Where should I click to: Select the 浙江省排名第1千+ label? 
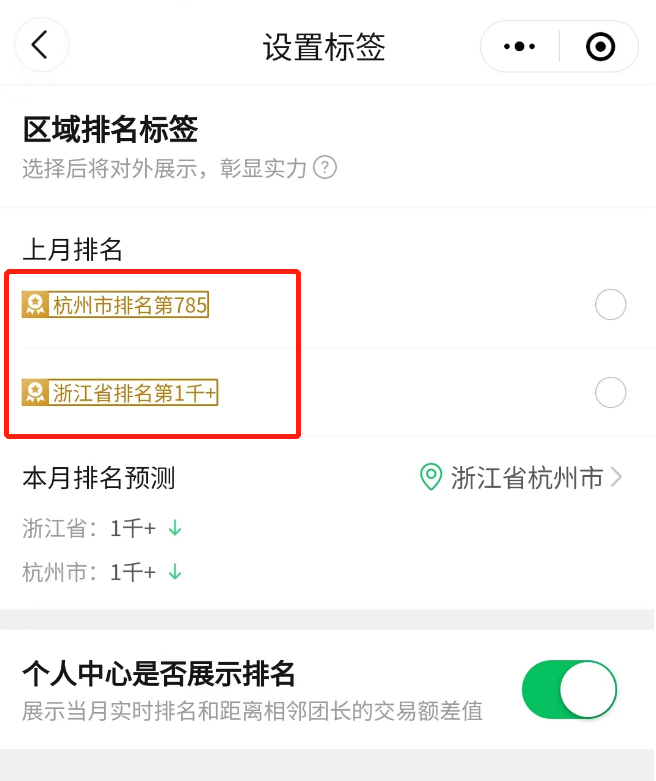pos(610,393)
